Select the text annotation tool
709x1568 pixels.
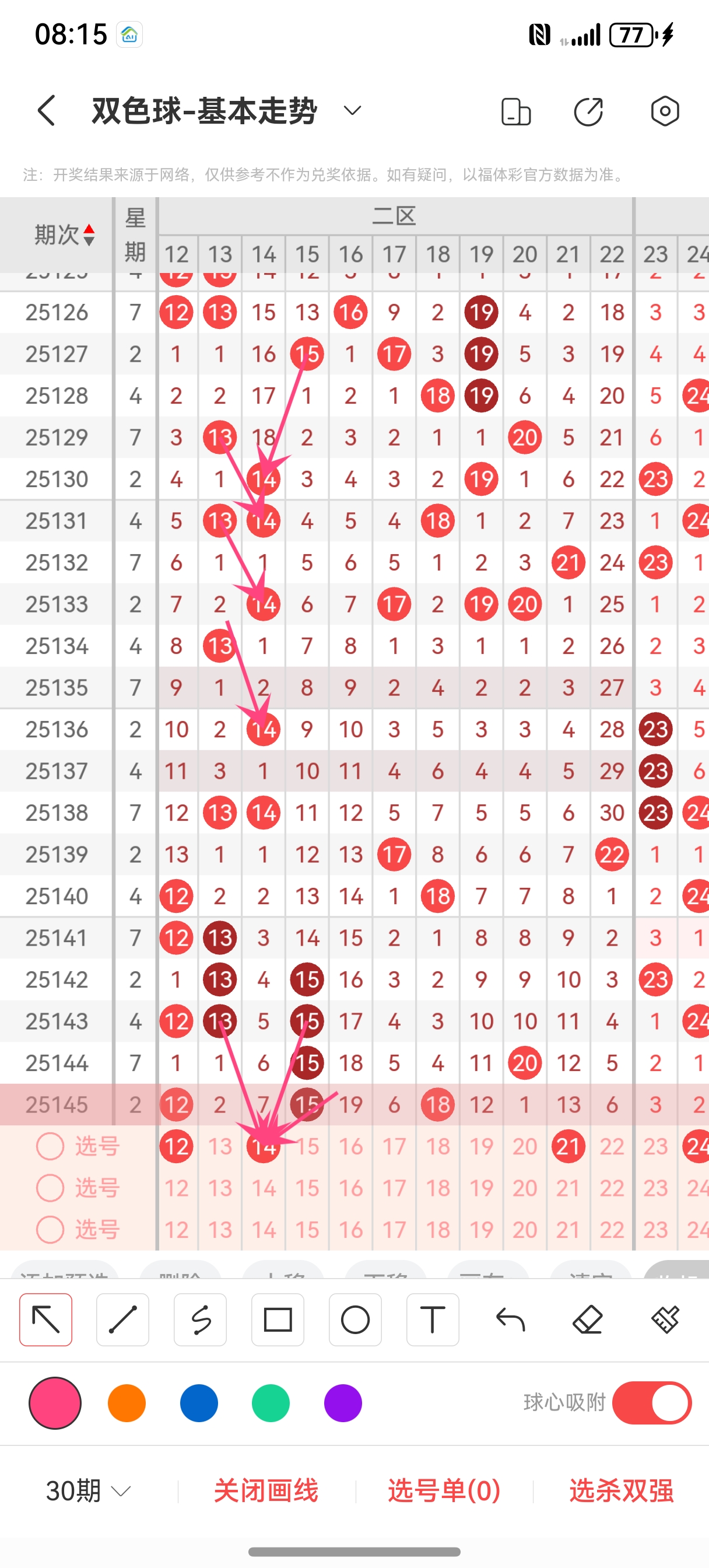[x=433, y=1321]
